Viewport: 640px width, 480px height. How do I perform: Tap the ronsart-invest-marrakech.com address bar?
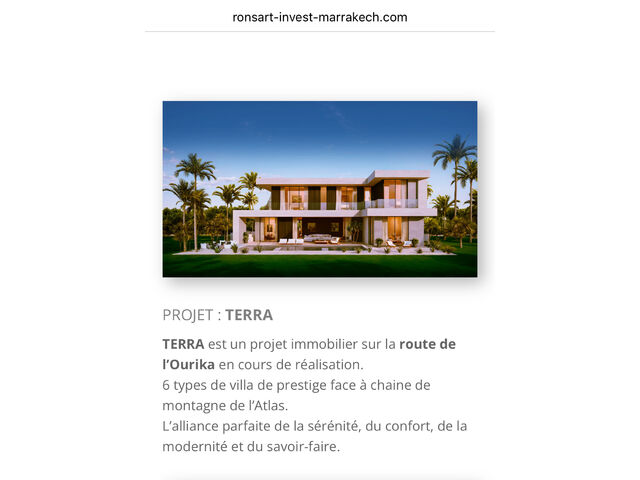(x=320, y=17)
